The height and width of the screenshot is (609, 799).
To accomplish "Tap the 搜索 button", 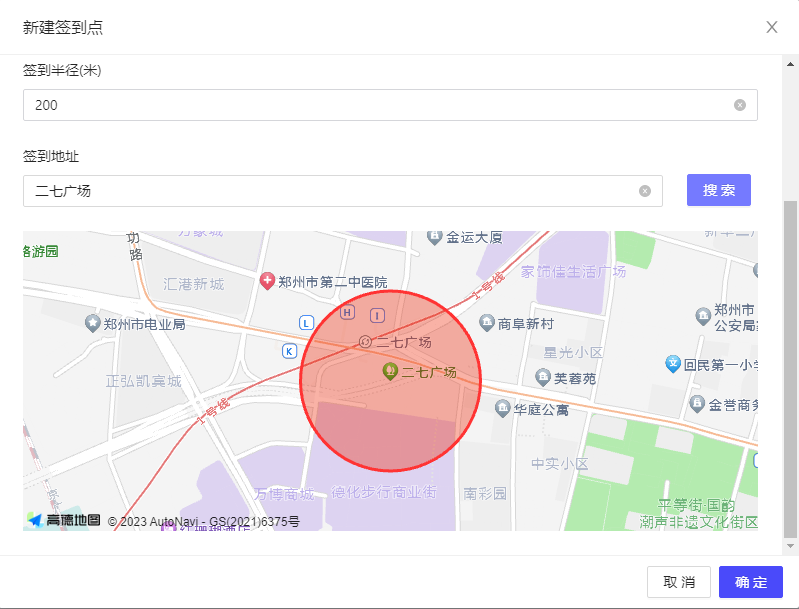I will click(x=719, y=190).
